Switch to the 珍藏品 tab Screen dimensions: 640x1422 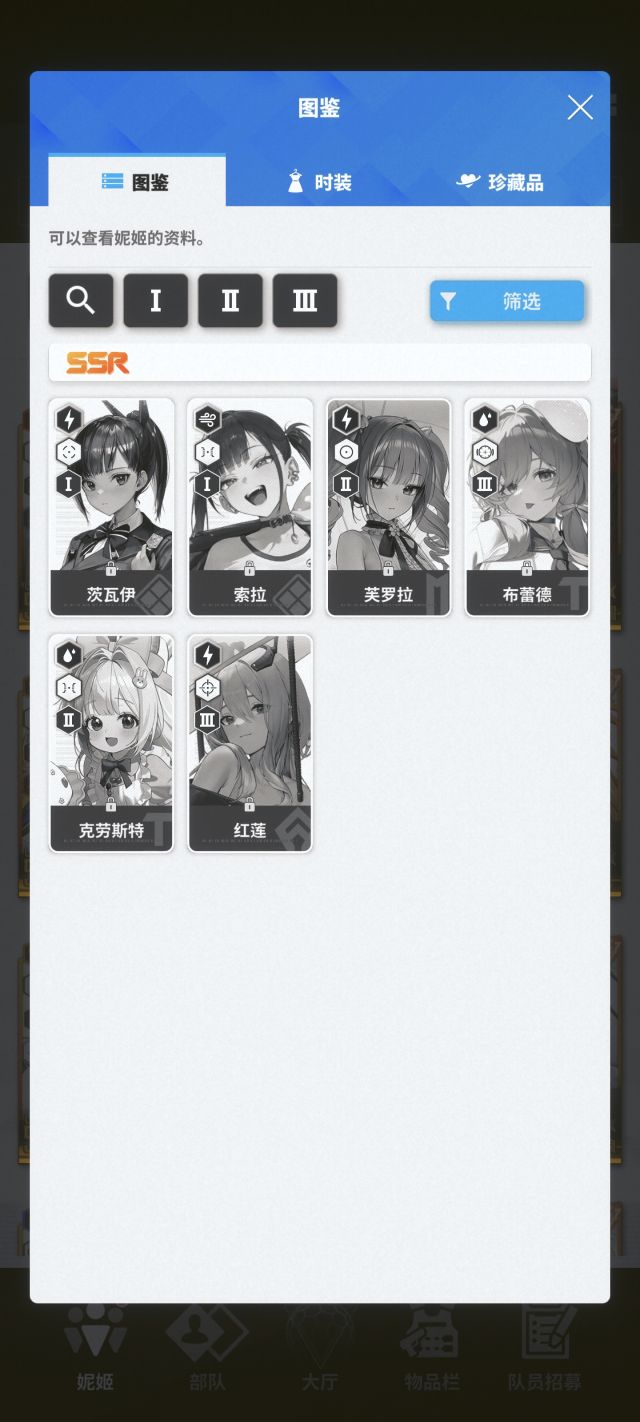[x=500, y=182]
